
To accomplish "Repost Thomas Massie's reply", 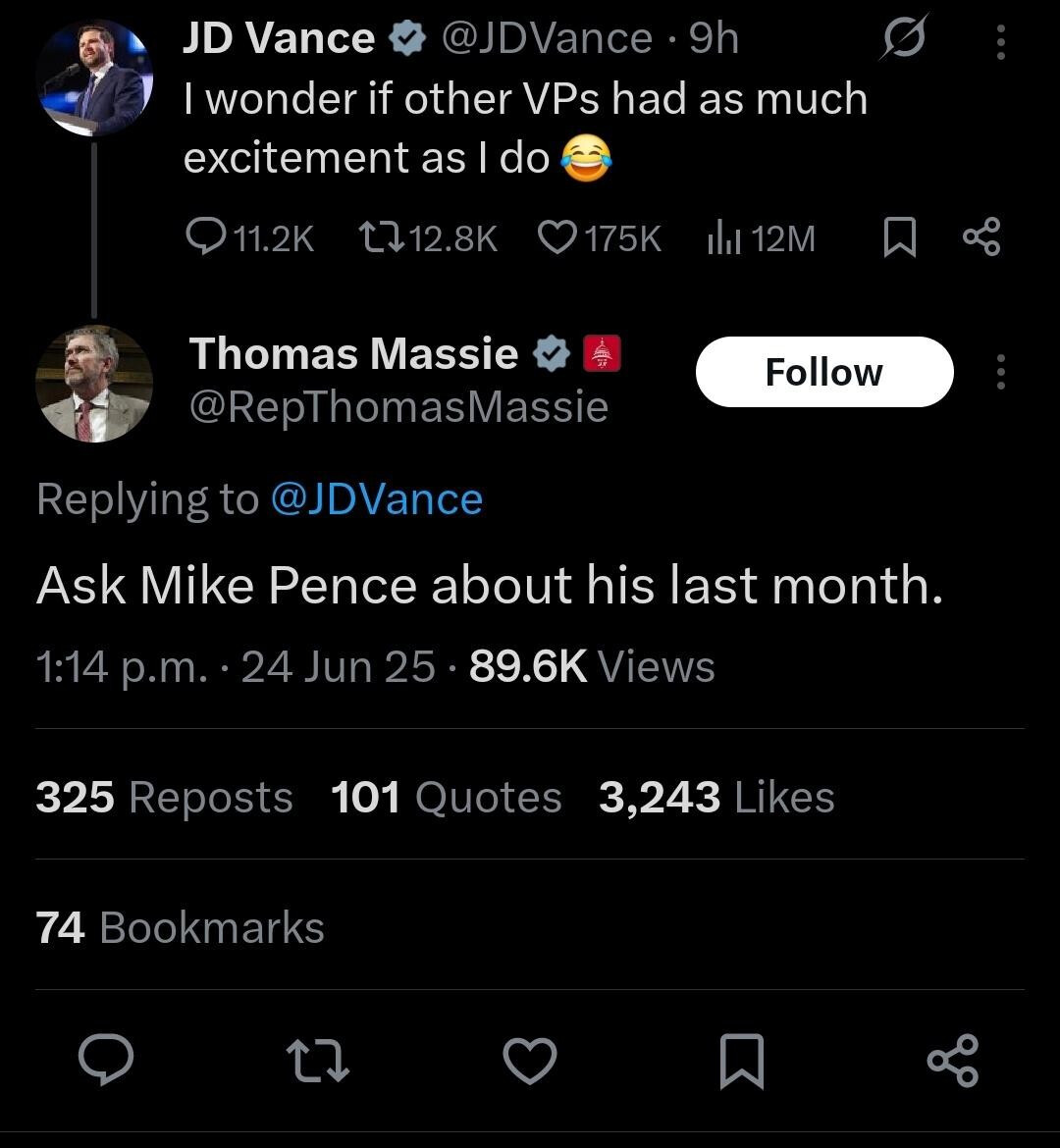I will click(x=317, y=1062).
